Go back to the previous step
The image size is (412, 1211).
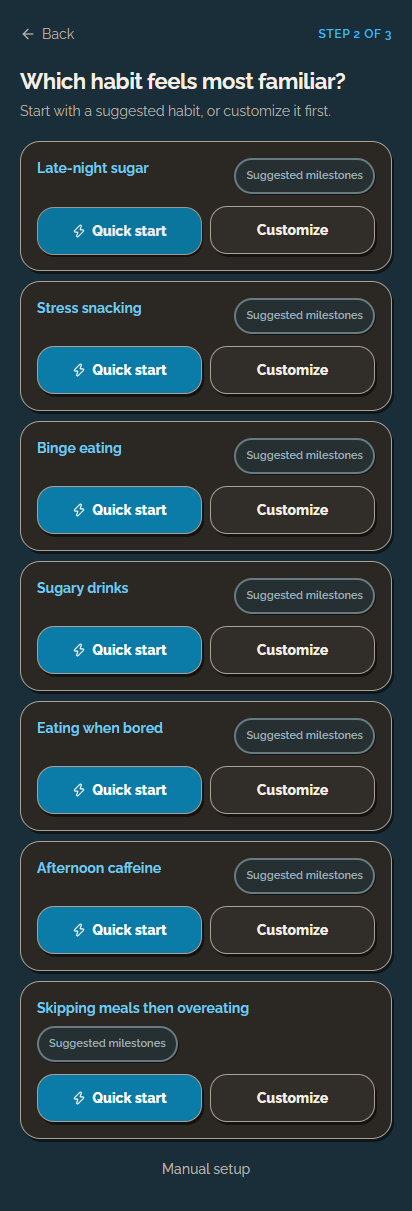point(48,34)
